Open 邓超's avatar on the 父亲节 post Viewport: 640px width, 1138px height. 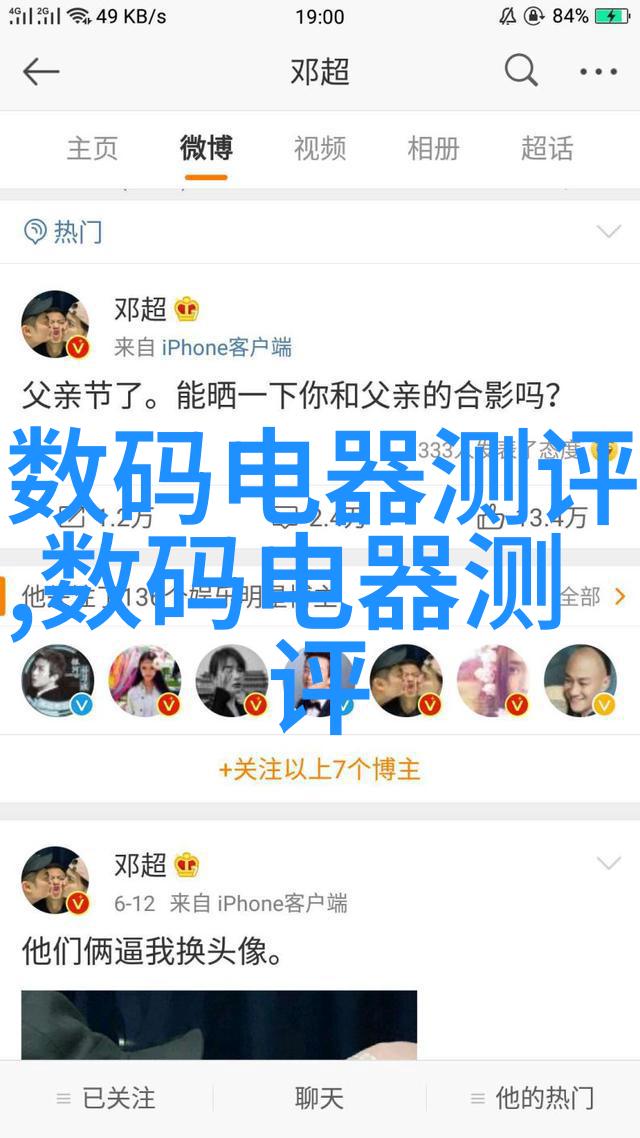(55, 325)
